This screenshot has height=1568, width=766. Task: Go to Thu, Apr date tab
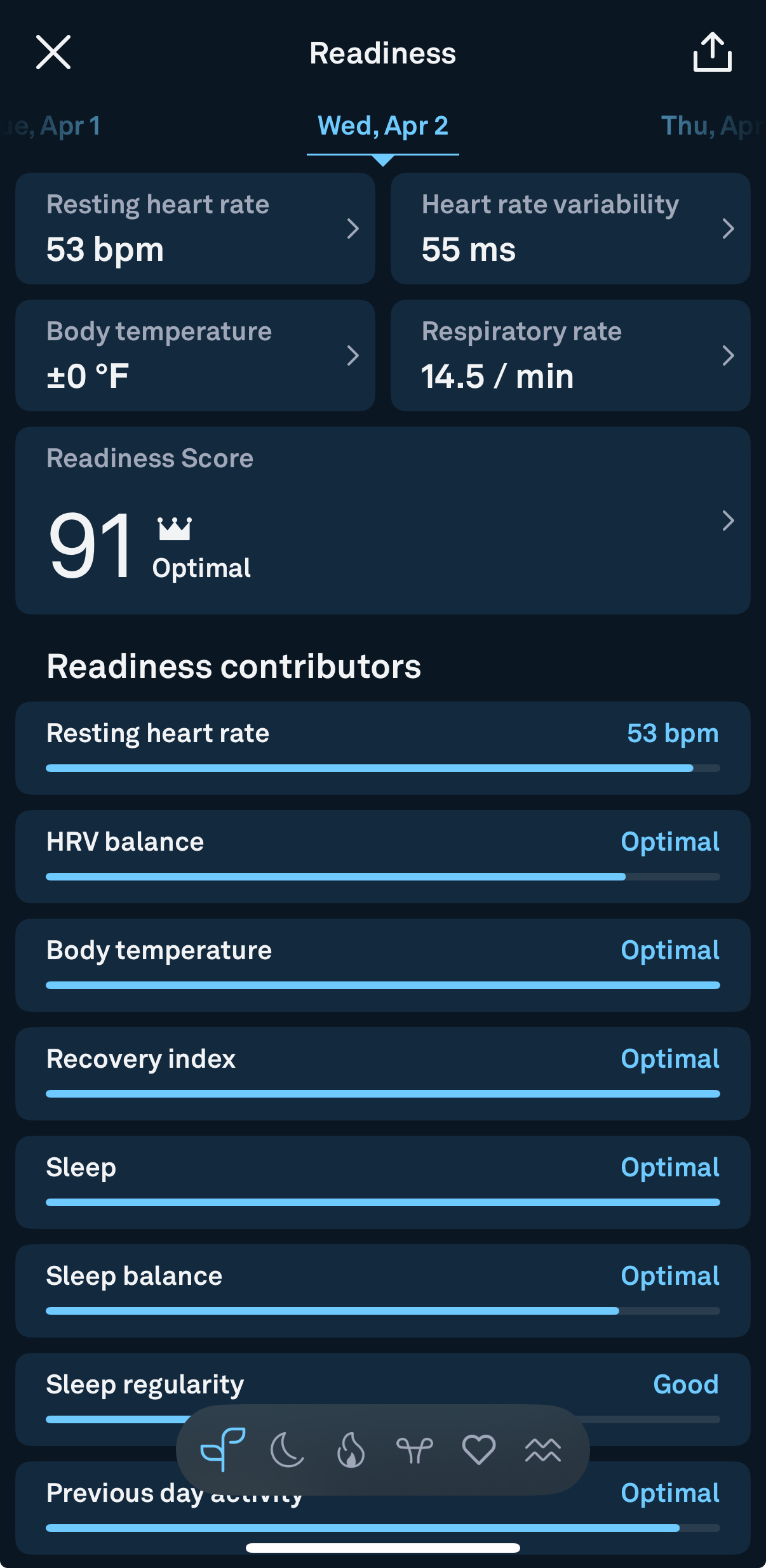pyautogui.click(x=712, y=126)
